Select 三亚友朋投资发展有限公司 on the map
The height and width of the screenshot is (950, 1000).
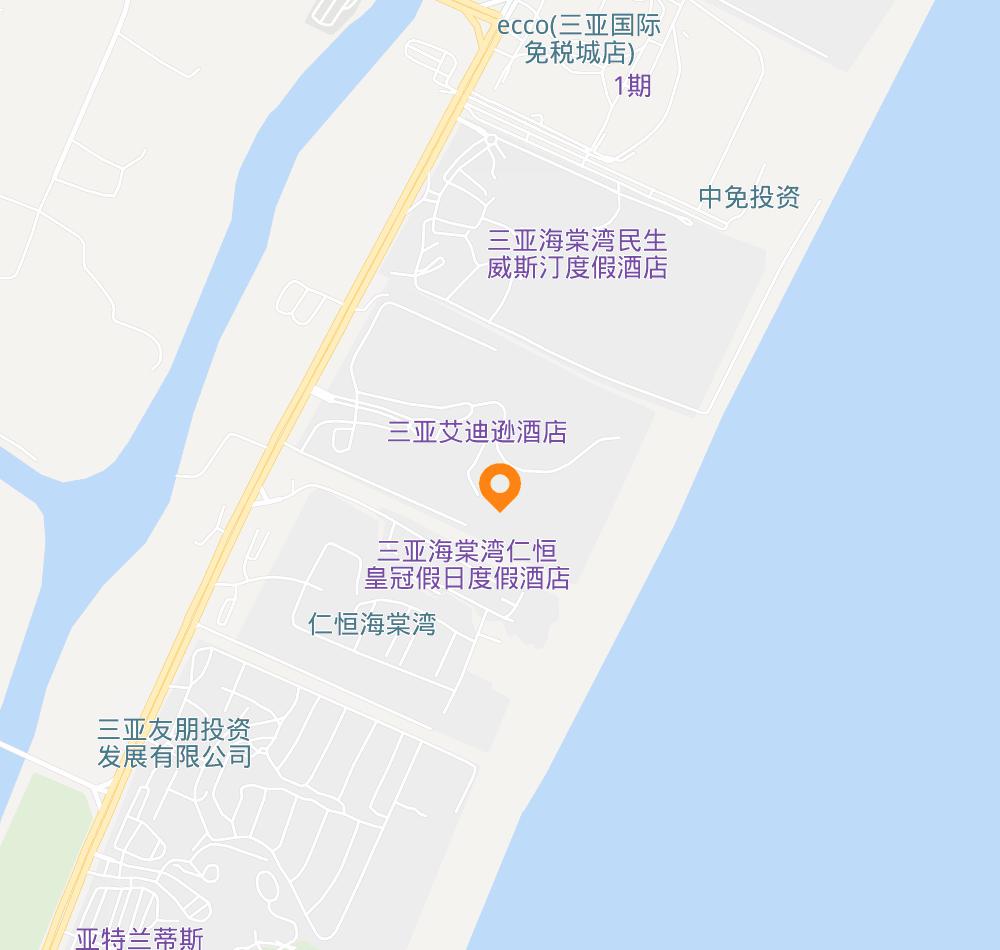pyautogui.click(x=174, y=743)
